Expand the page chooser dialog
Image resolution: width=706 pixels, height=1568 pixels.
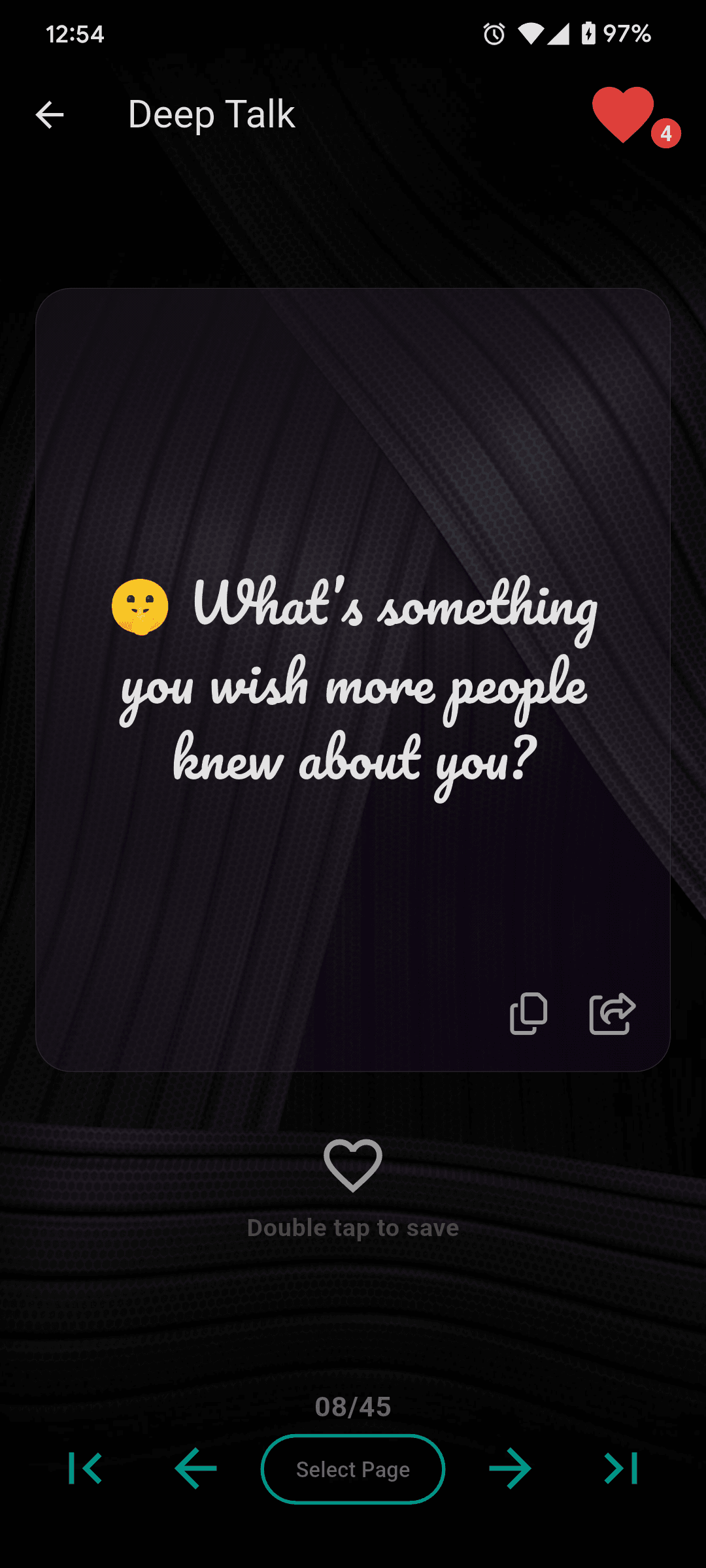[352, 1469]
